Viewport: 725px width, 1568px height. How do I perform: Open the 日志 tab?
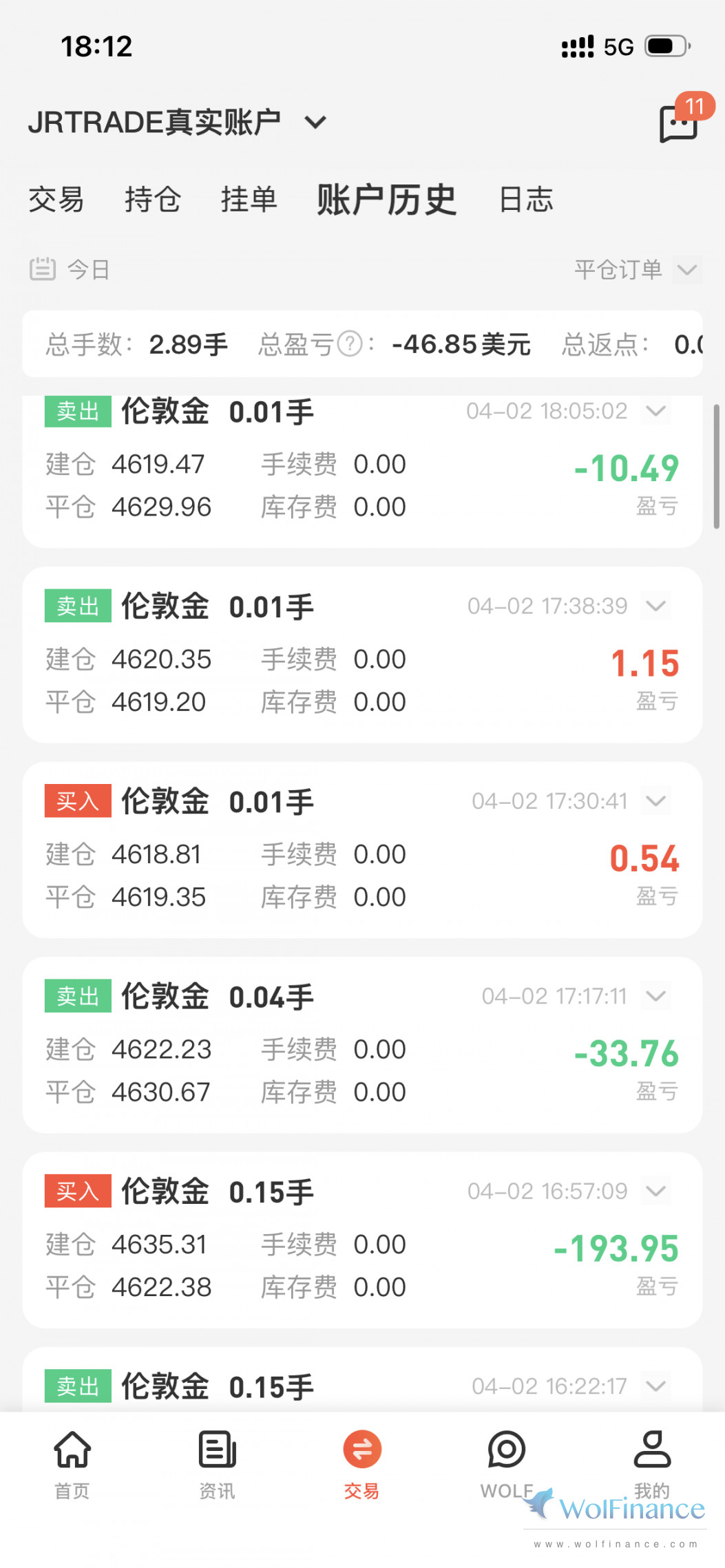[526, 200]
